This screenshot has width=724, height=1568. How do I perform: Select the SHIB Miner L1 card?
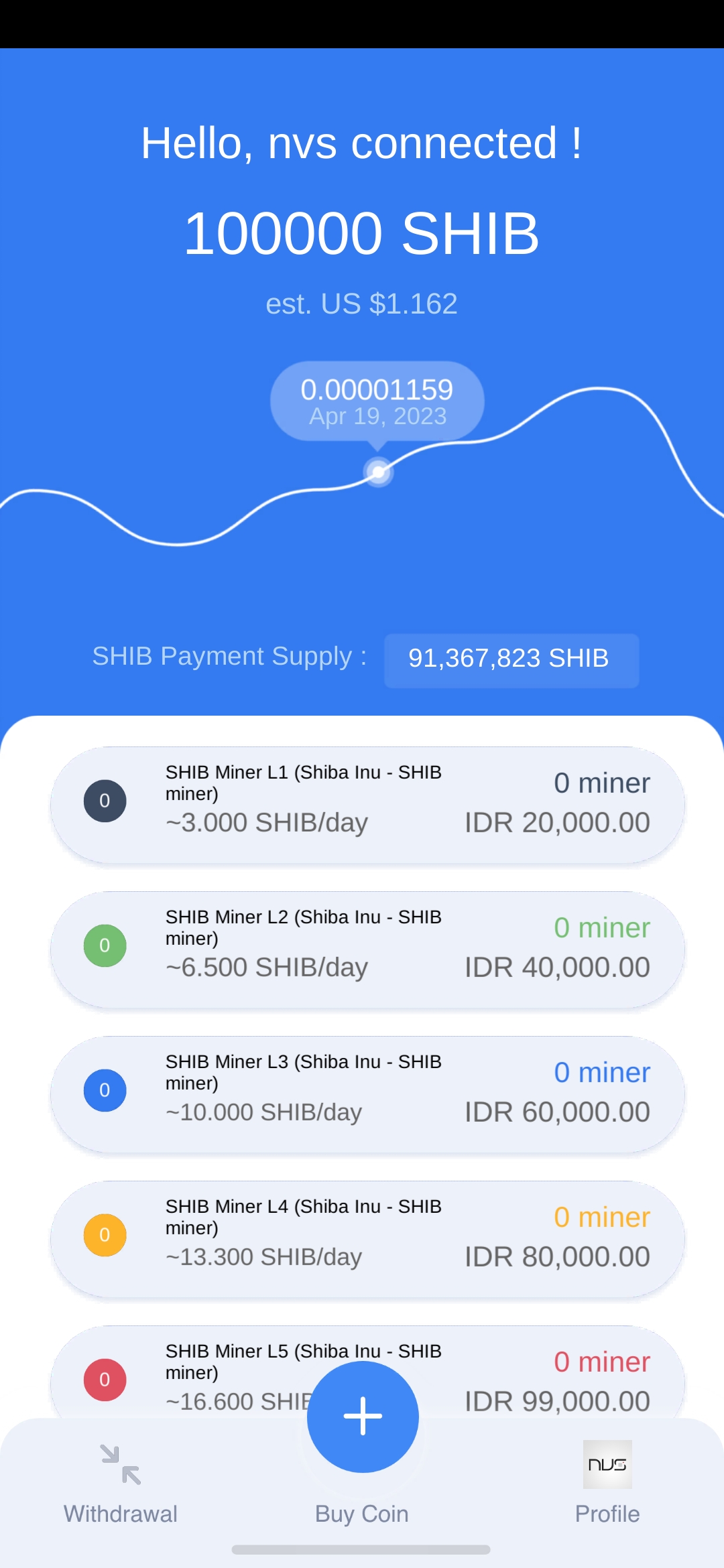367,804
